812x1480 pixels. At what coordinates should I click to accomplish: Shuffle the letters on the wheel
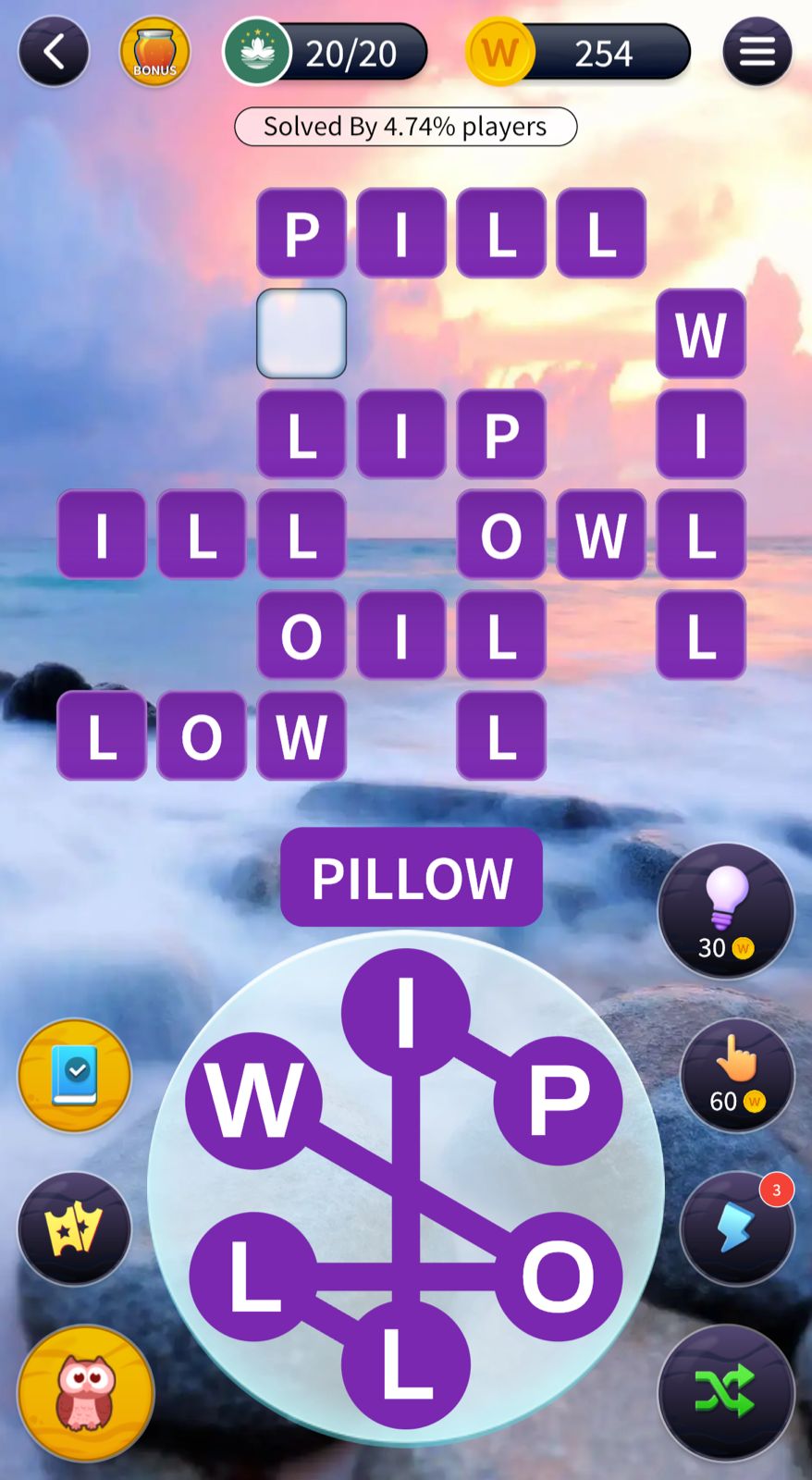[726, 1392]
